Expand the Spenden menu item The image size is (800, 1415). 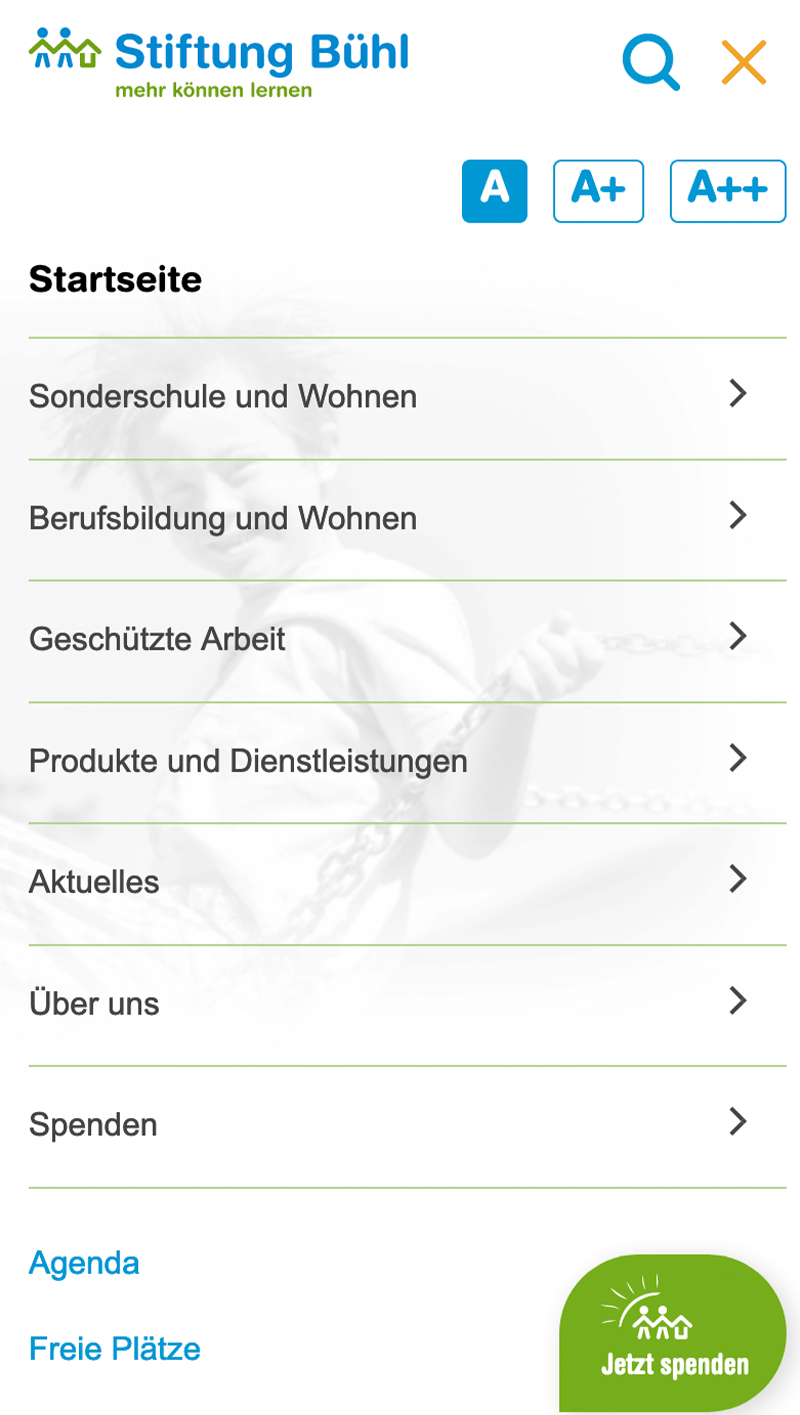point(407,1126)
